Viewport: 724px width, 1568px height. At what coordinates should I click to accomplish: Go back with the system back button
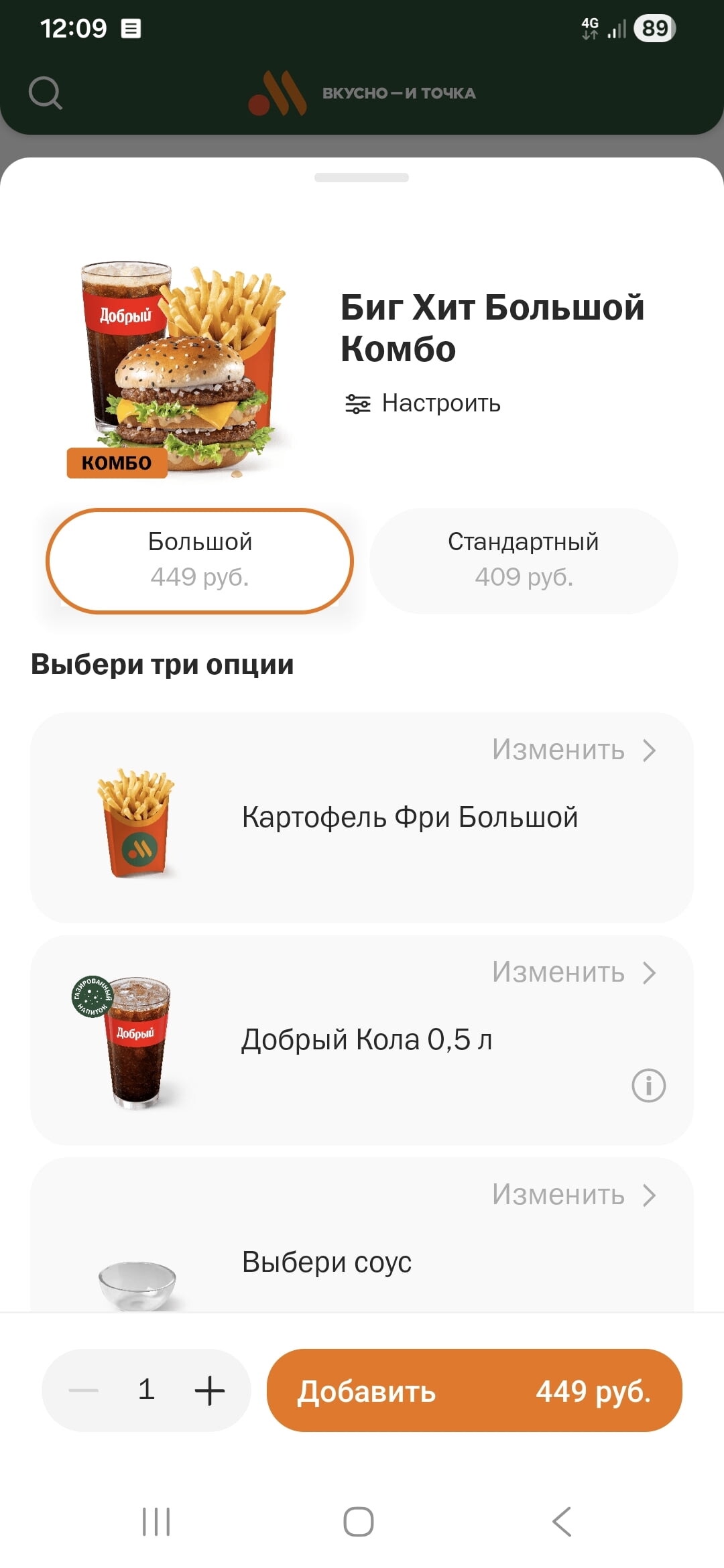click(562, 1522)
